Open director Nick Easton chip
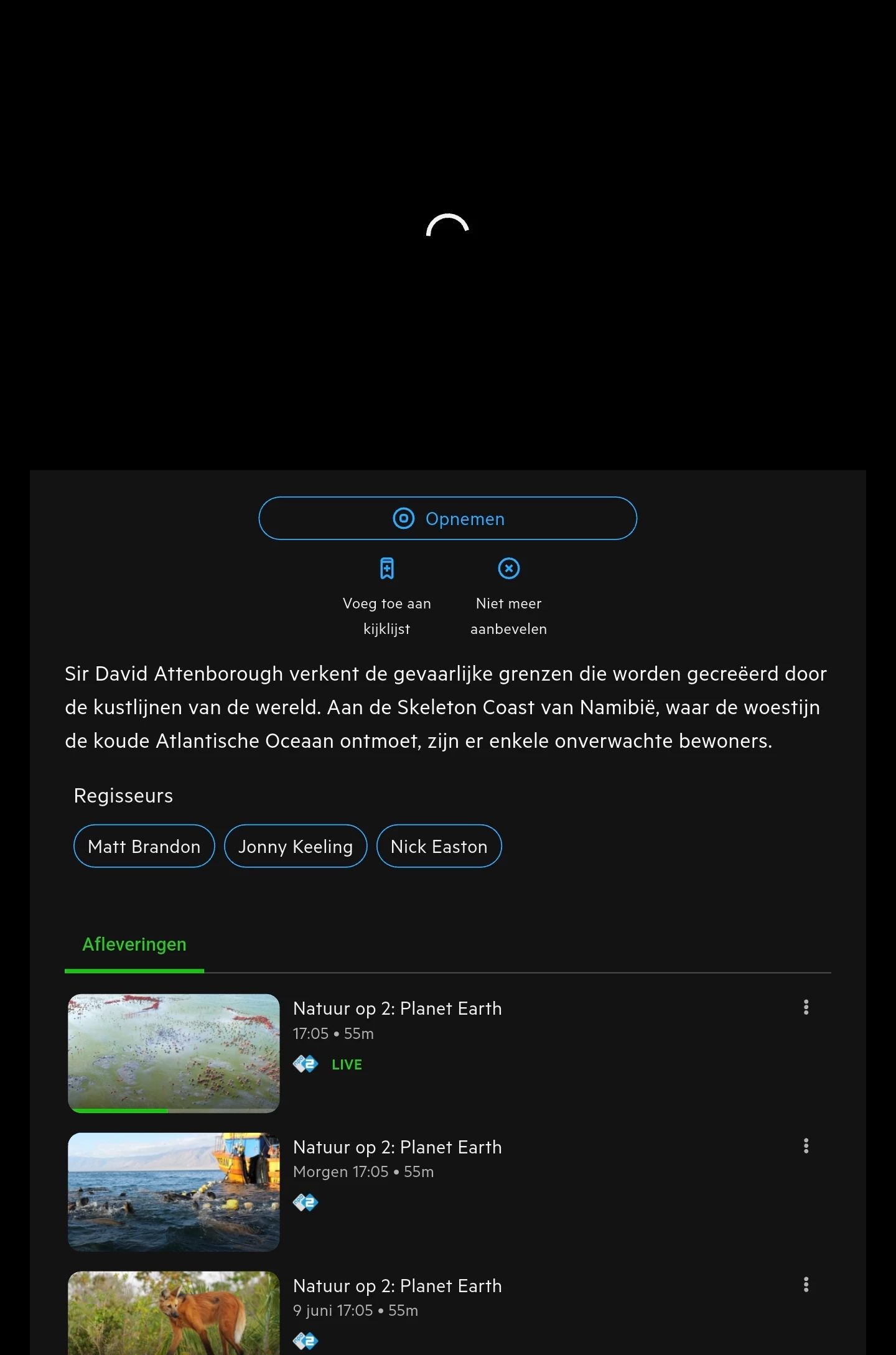This screenshot has height=1355, width=896. click(439, 846)
